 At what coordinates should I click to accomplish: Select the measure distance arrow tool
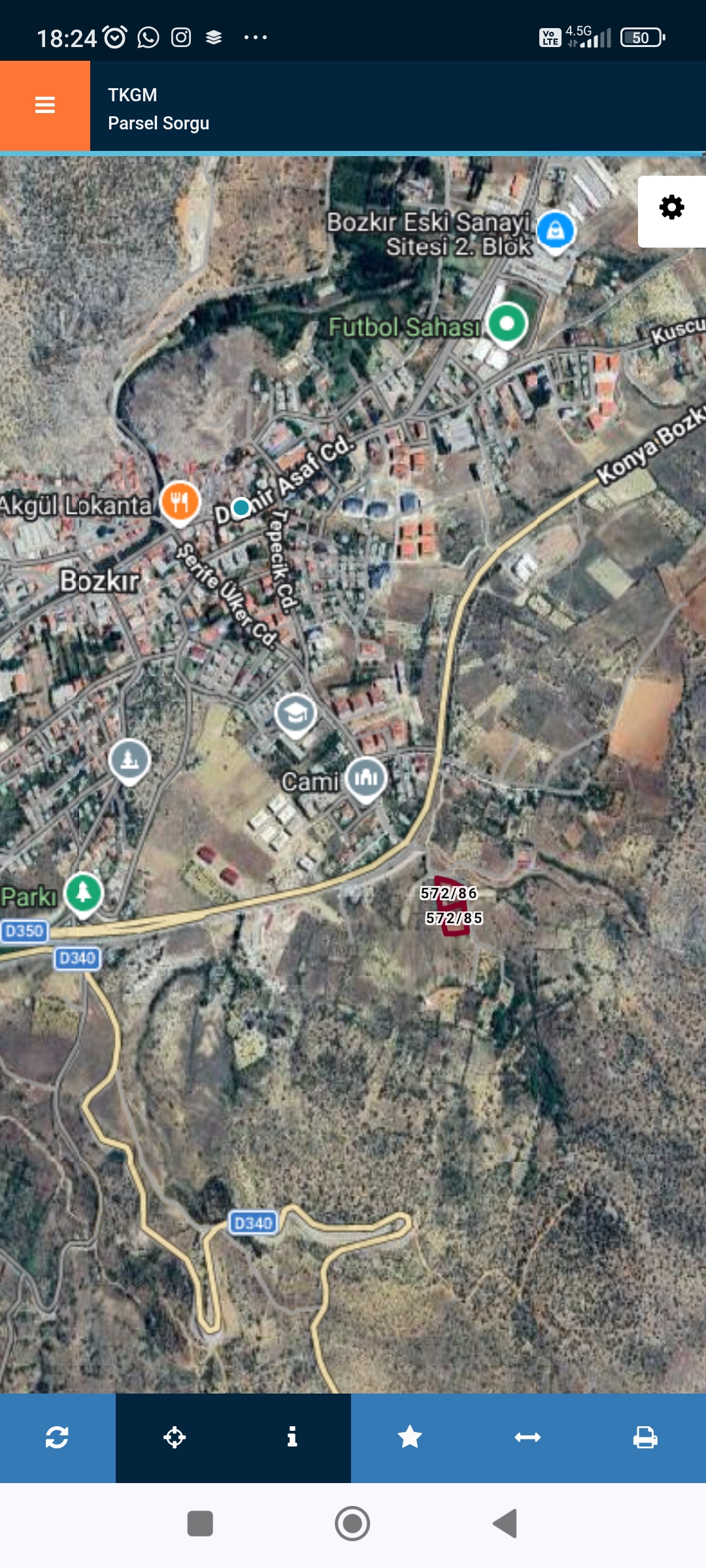coord(528,1437)
